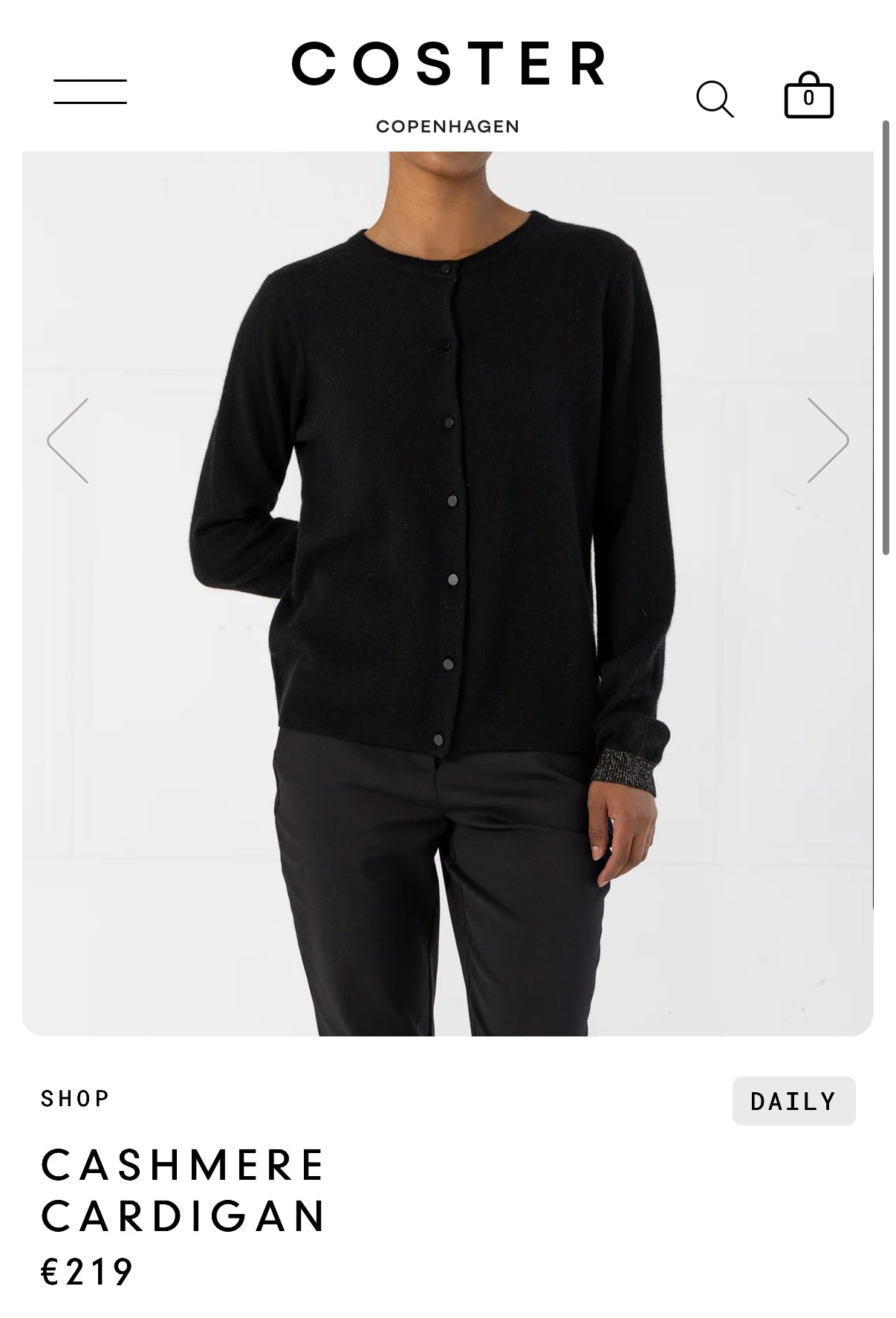Open the SHOP breadcrumb link
This screenshot has width=896, height=1318.
point(75,1098)
